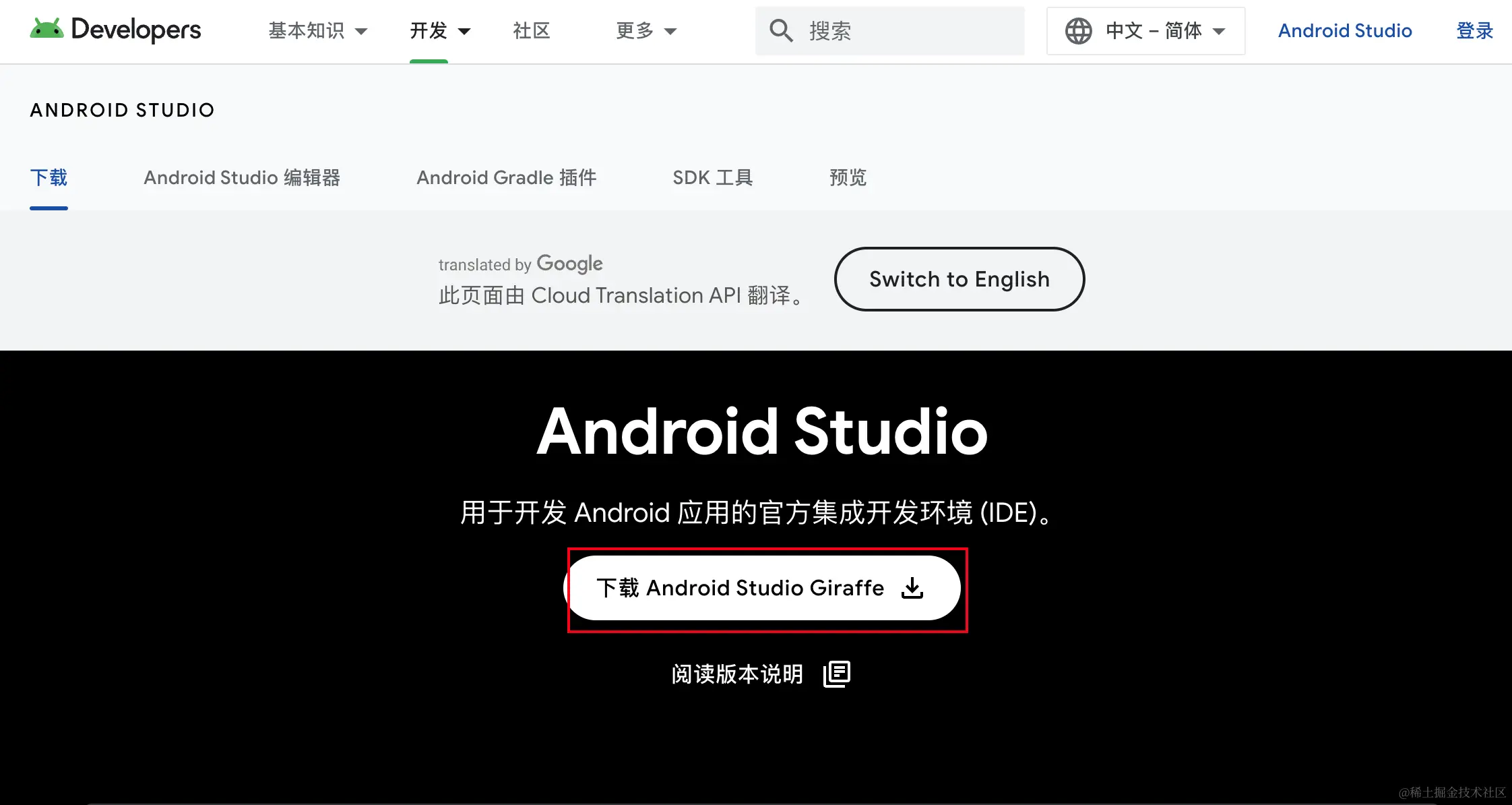1512x805 pixels.
Task: Expand the 基本知识 dropdown menu
Action: [x=317, y=31]
